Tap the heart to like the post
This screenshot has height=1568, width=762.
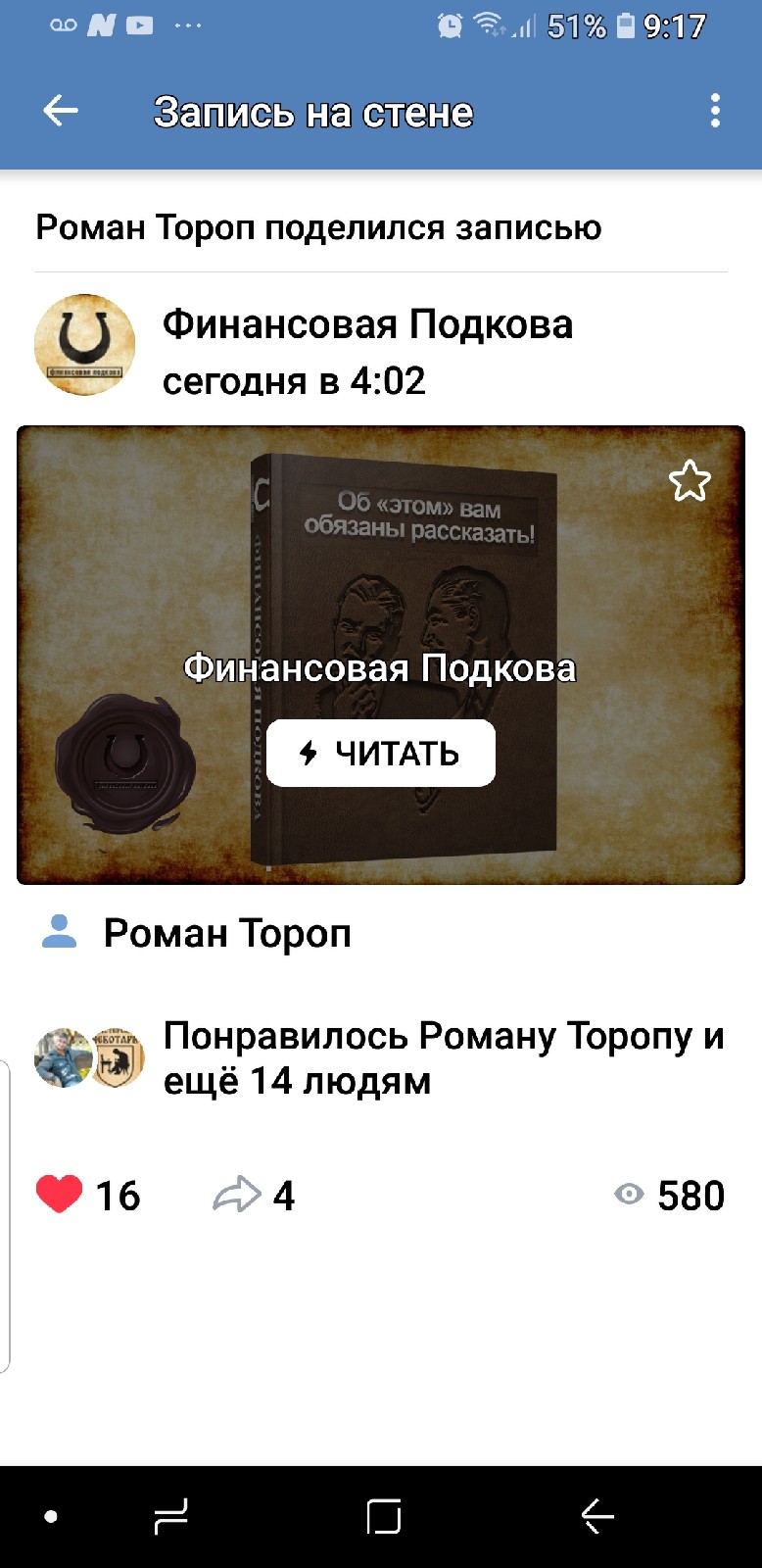click(x=59, y=1194)
